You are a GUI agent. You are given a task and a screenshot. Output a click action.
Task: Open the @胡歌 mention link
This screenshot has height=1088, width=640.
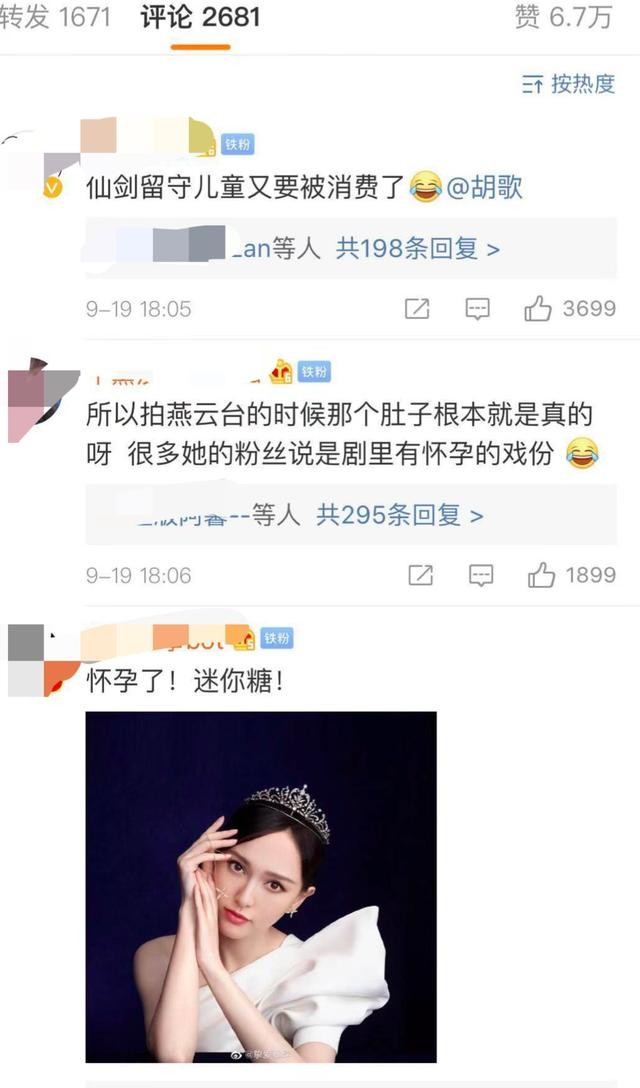click(484, 187)
